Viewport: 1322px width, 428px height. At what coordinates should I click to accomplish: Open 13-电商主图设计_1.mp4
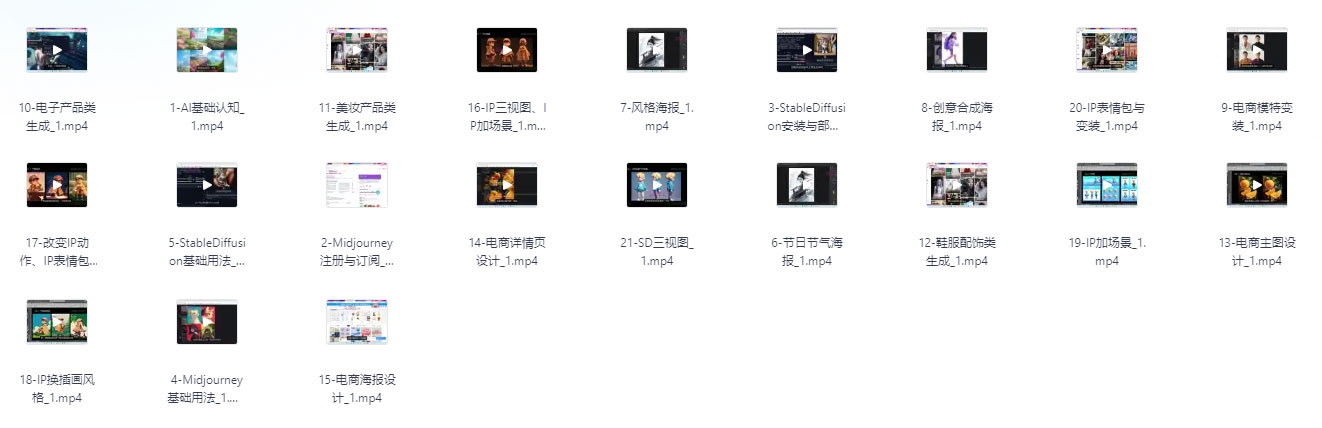coord(1257,185)
